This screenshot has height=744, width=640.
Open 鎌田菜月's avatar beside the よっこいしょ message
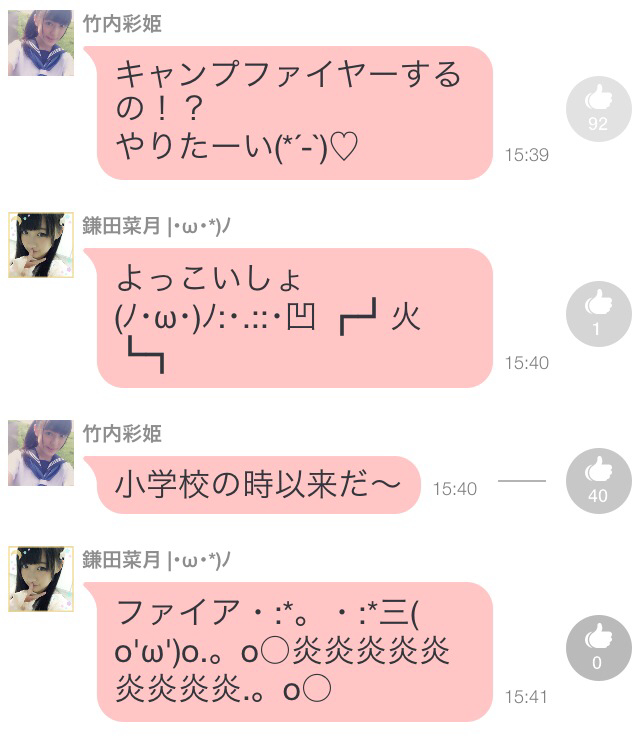pos(41,245)
